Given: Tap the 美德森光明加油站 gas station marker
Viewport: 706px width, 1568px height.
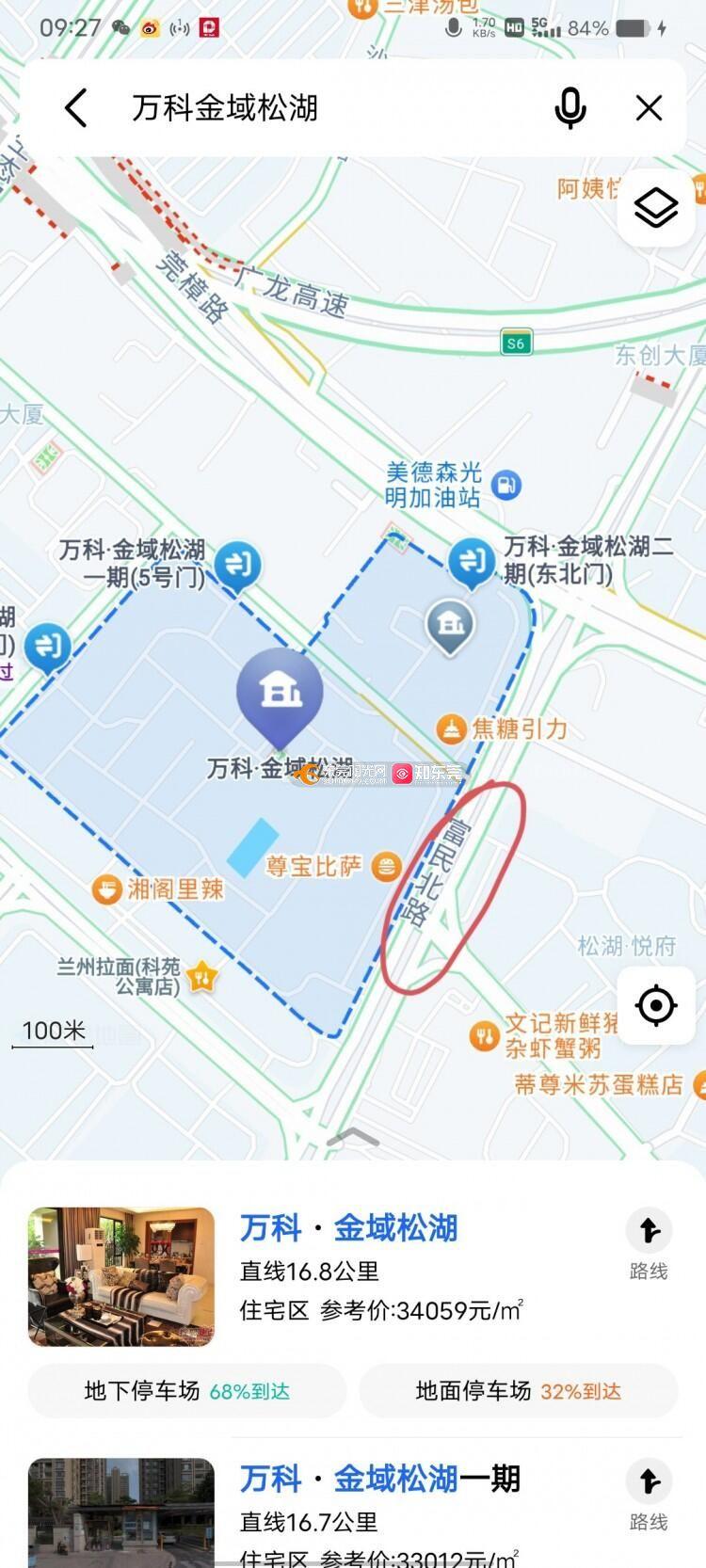Looking at the screenshot, I should tap(506, 486).
